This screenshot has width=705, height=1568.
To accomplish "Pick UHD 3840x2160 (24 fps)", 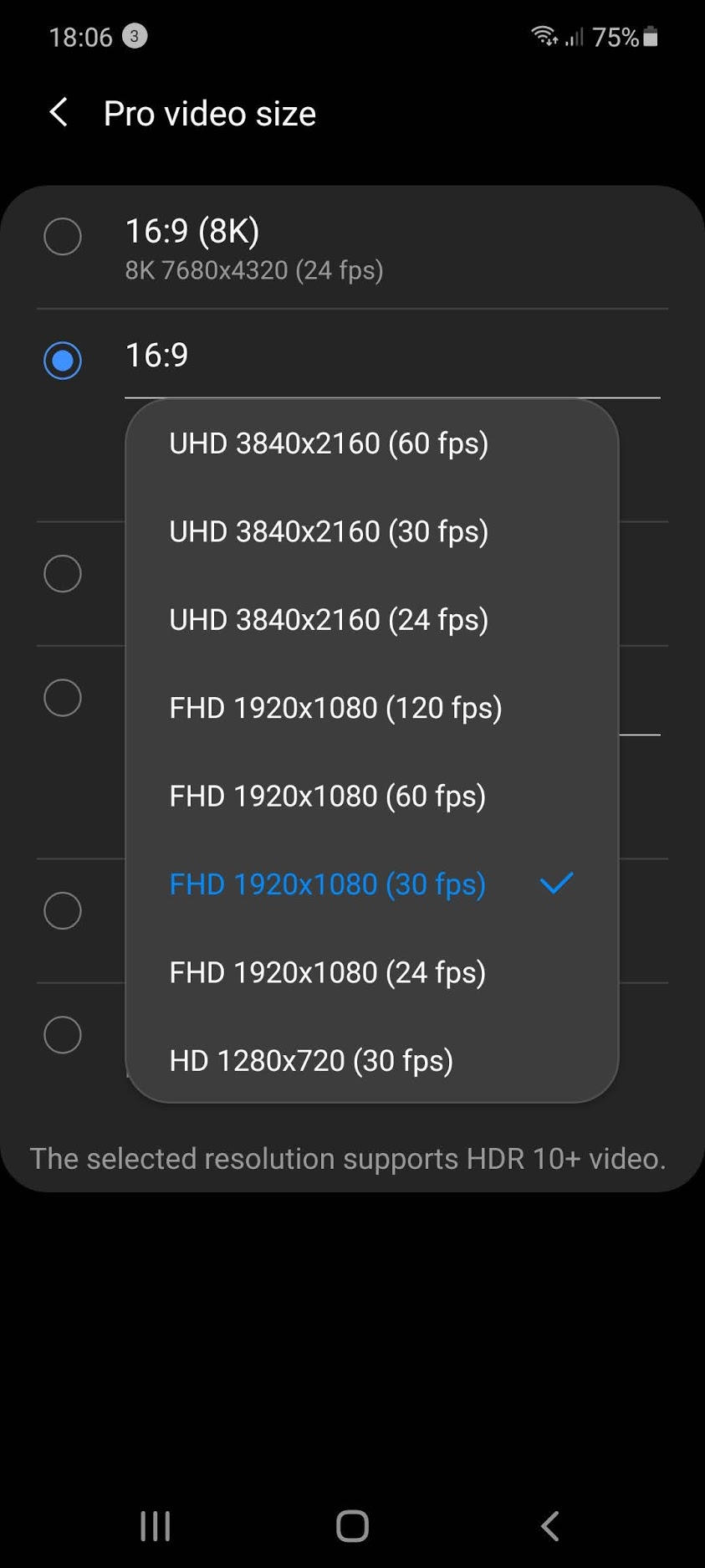I will point(372,620).
